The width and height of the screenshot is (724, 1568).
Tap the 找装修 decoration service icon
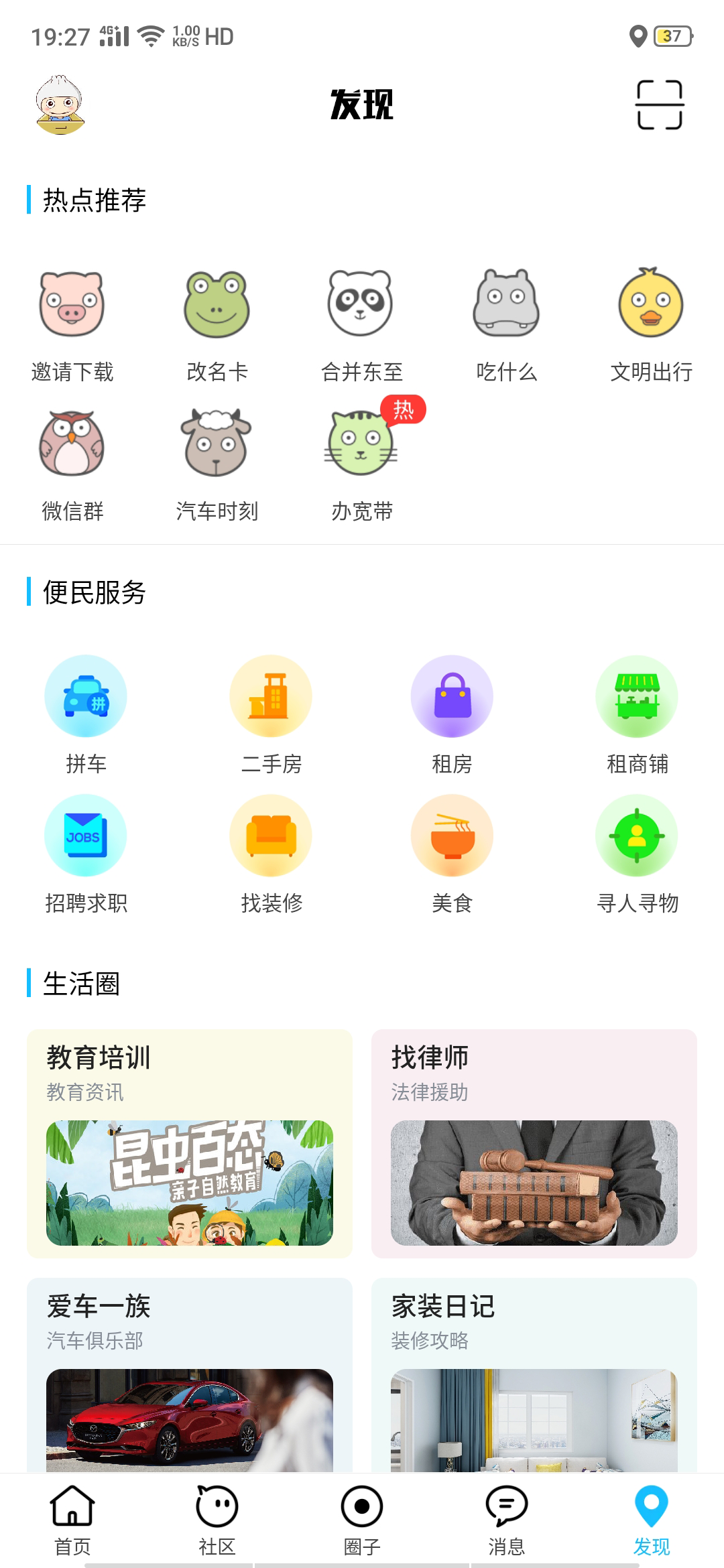pyautogui.click(x=271, y=836)
